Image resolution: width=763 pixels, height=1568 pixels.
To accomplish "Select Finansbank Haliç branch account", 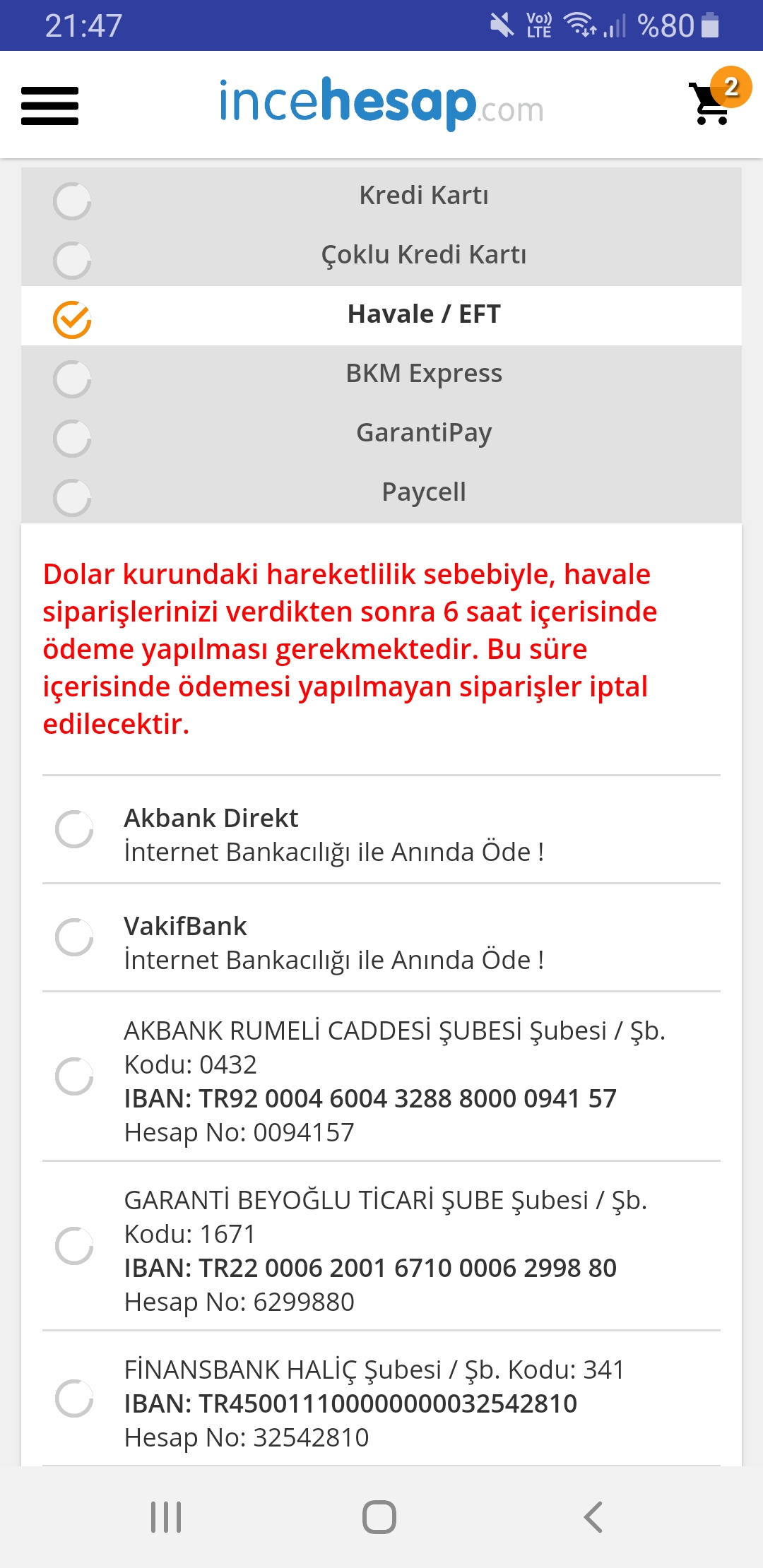I will tap(74, 1398).
